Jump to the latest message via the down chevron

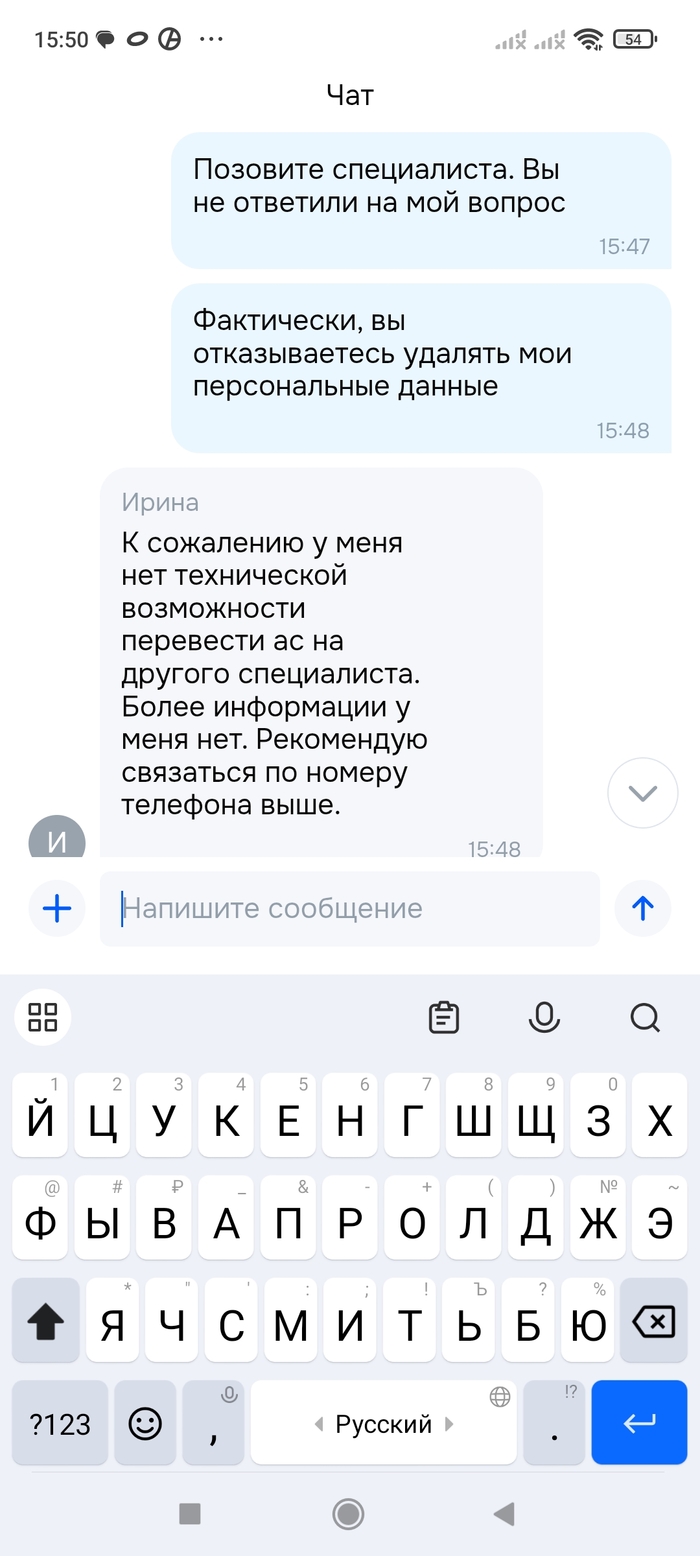click(x=642, y=793)
